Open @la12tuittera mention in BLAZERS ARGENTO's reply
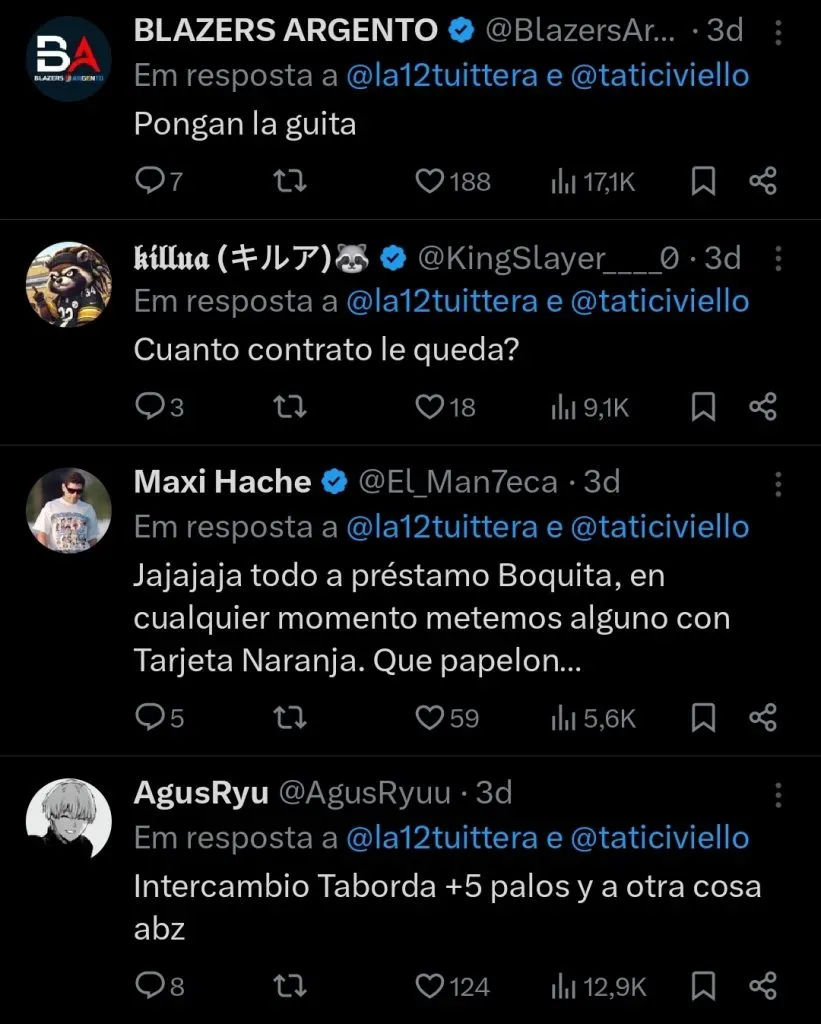The image size is (821, 1024). click(x=441, y=76)
